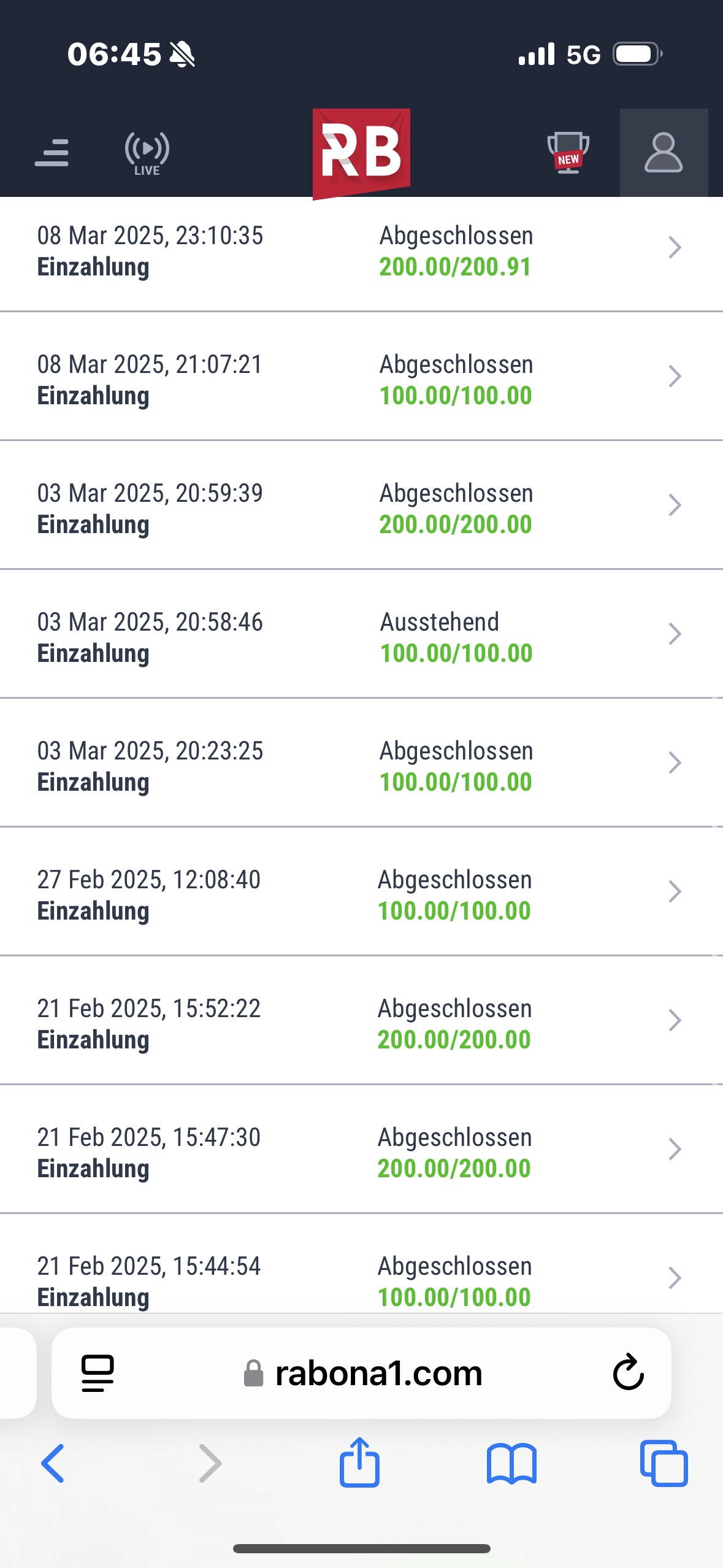Viewport: 723px width, 1568px height.
Task: Open the LIVE betting section
Action: pyautogui.click(x=147, y=153)
